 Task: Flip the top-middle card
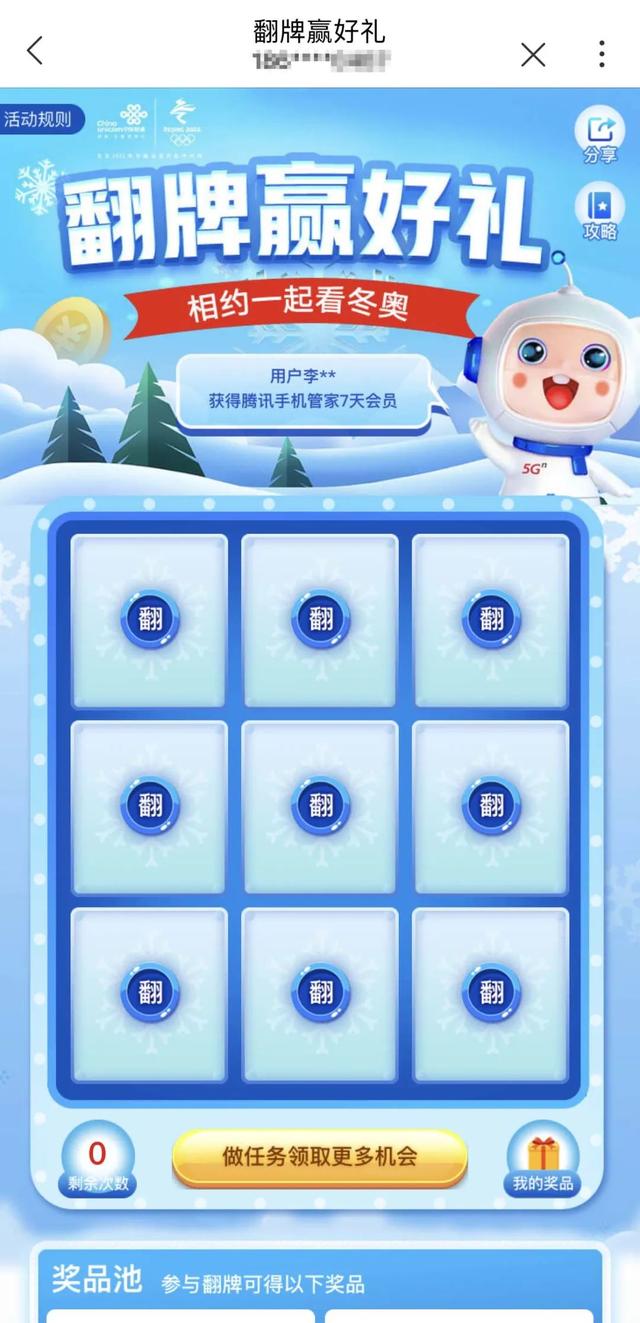[320, 620]
